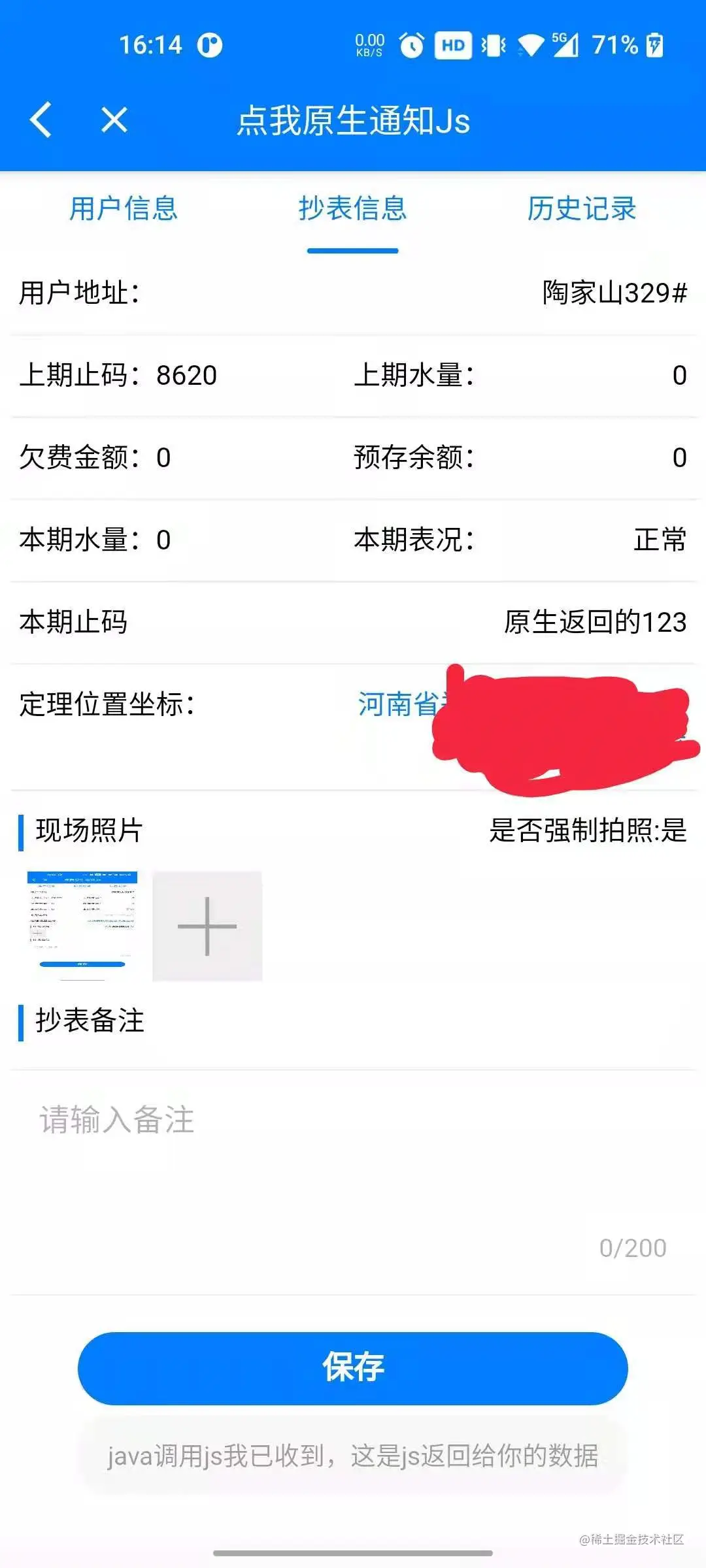Save the meter reading with 保存
This screenshot has height=1568, width=706.
pos(353,1367)
